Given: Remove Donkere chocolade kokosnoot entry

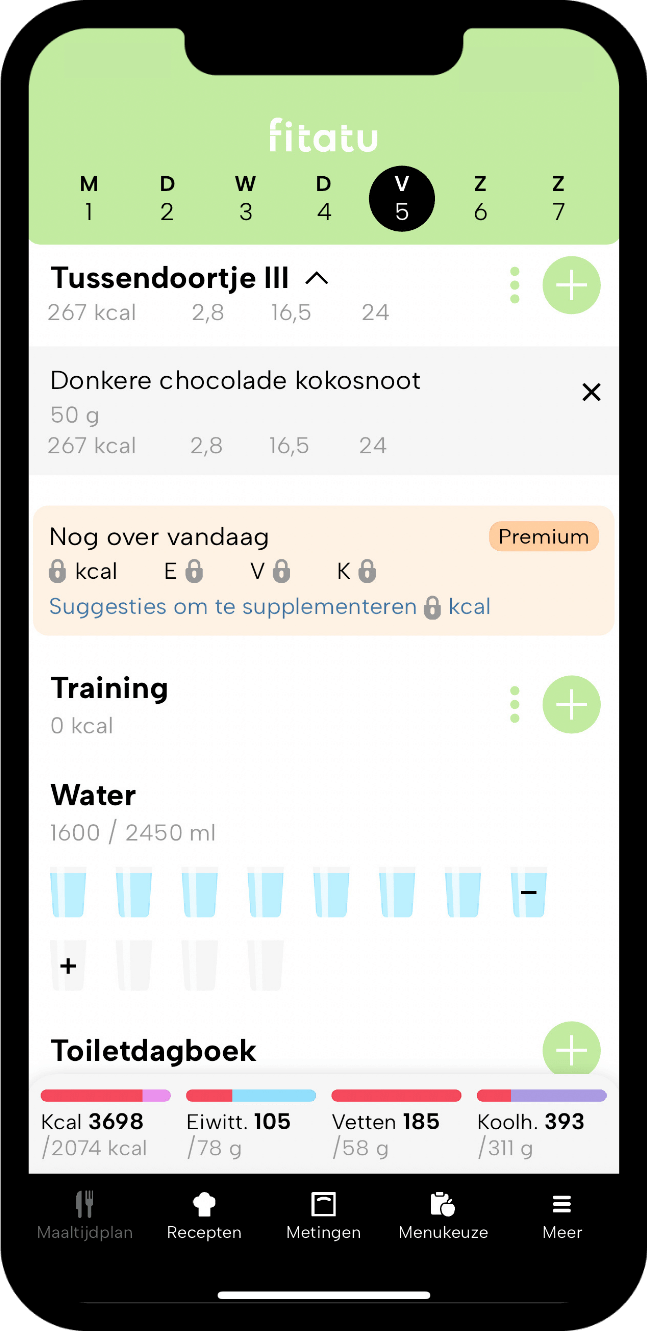Looking at the screenshot, I should 591,393.
